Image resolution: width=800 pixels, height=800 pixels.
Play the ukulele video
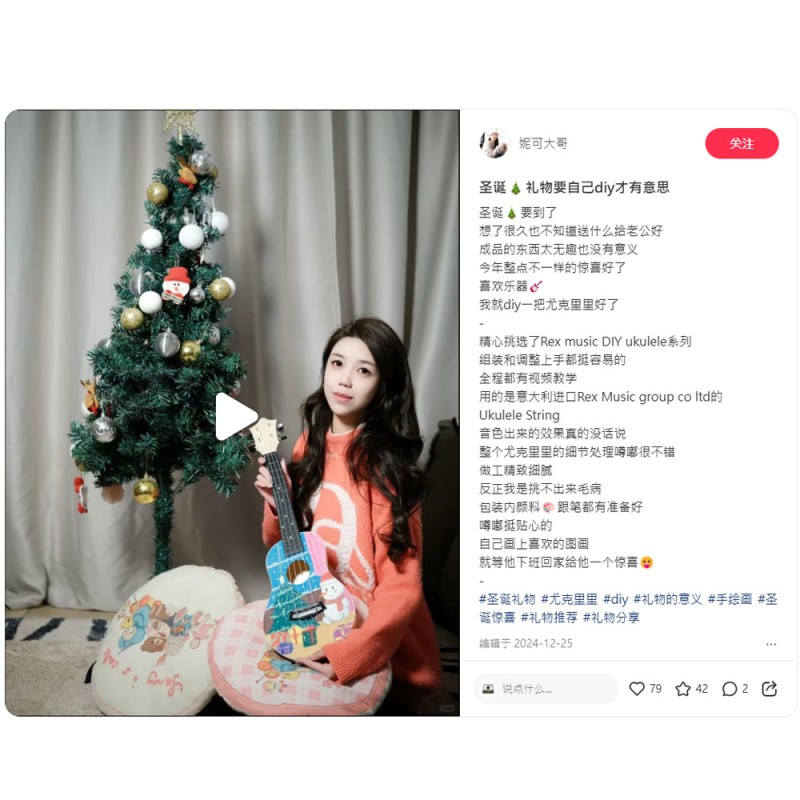click(234, 416)
